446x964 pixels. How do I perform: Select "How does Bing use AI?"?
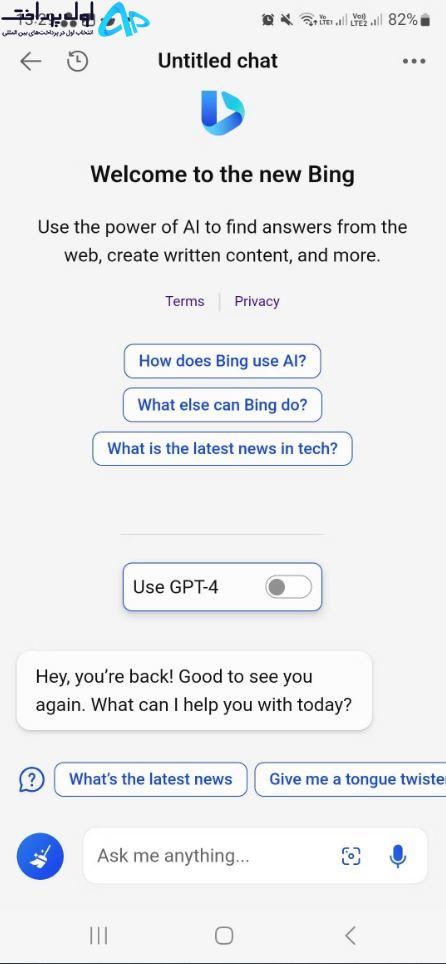coord(222,361)
